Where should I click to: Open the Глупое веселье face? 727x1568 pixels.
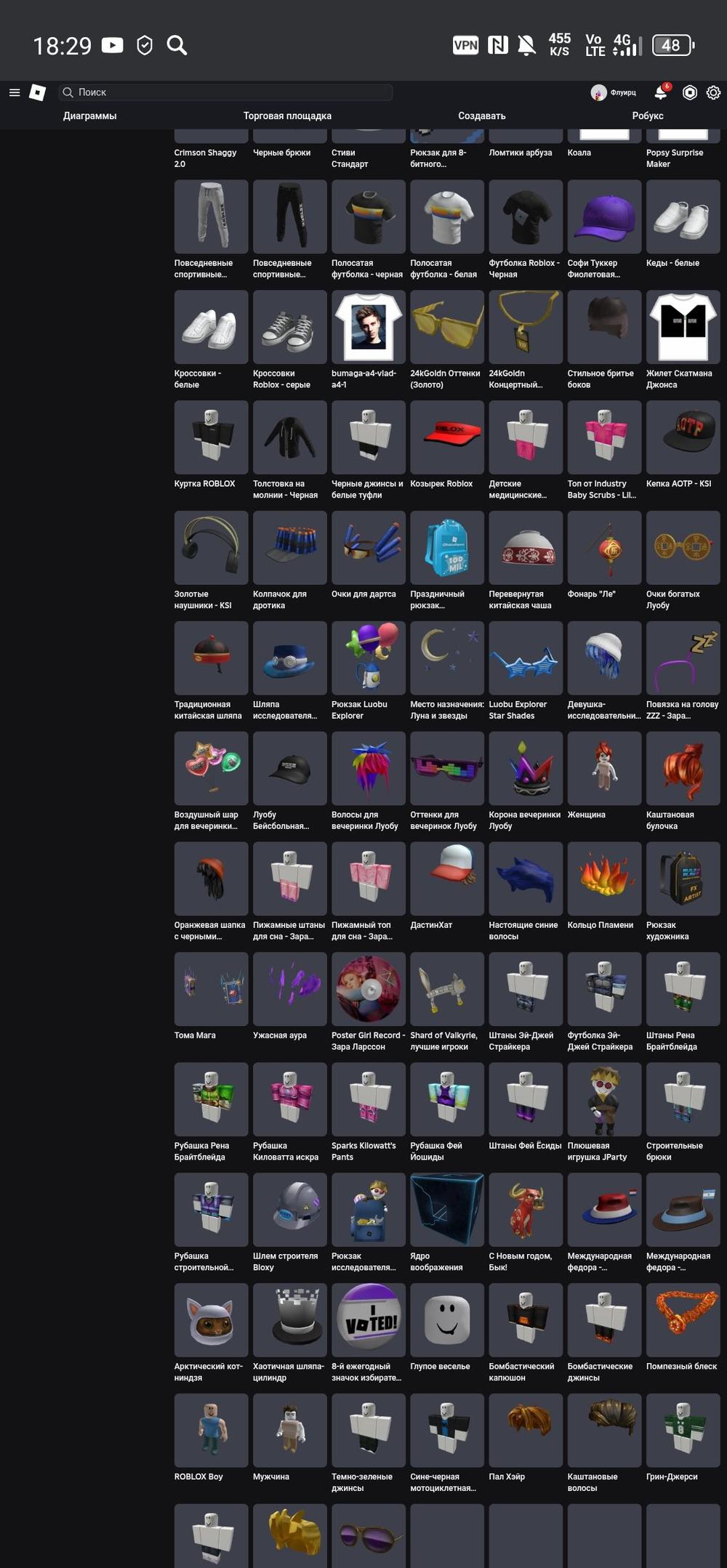point(447,1320)
